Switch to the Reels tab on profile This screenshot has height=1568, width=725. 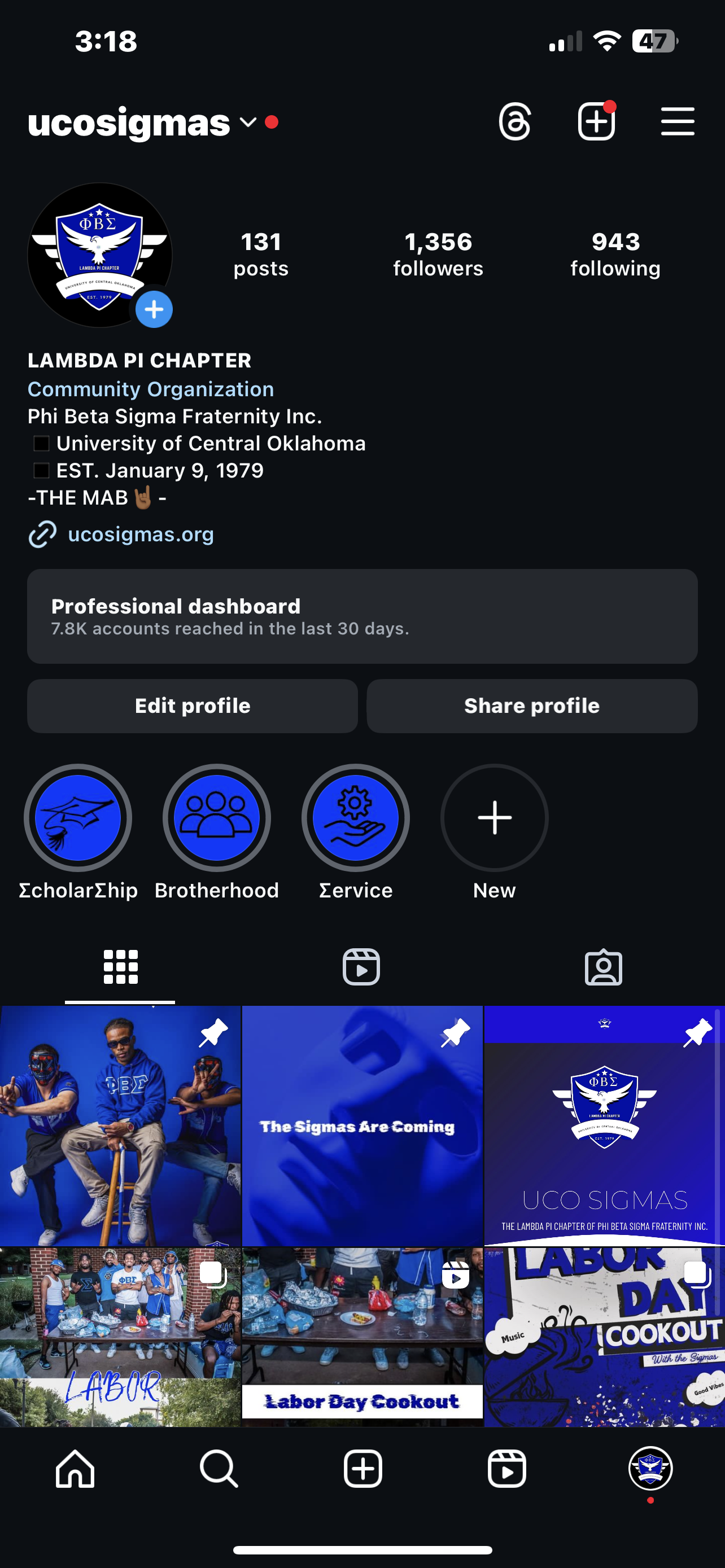point(361,967)
